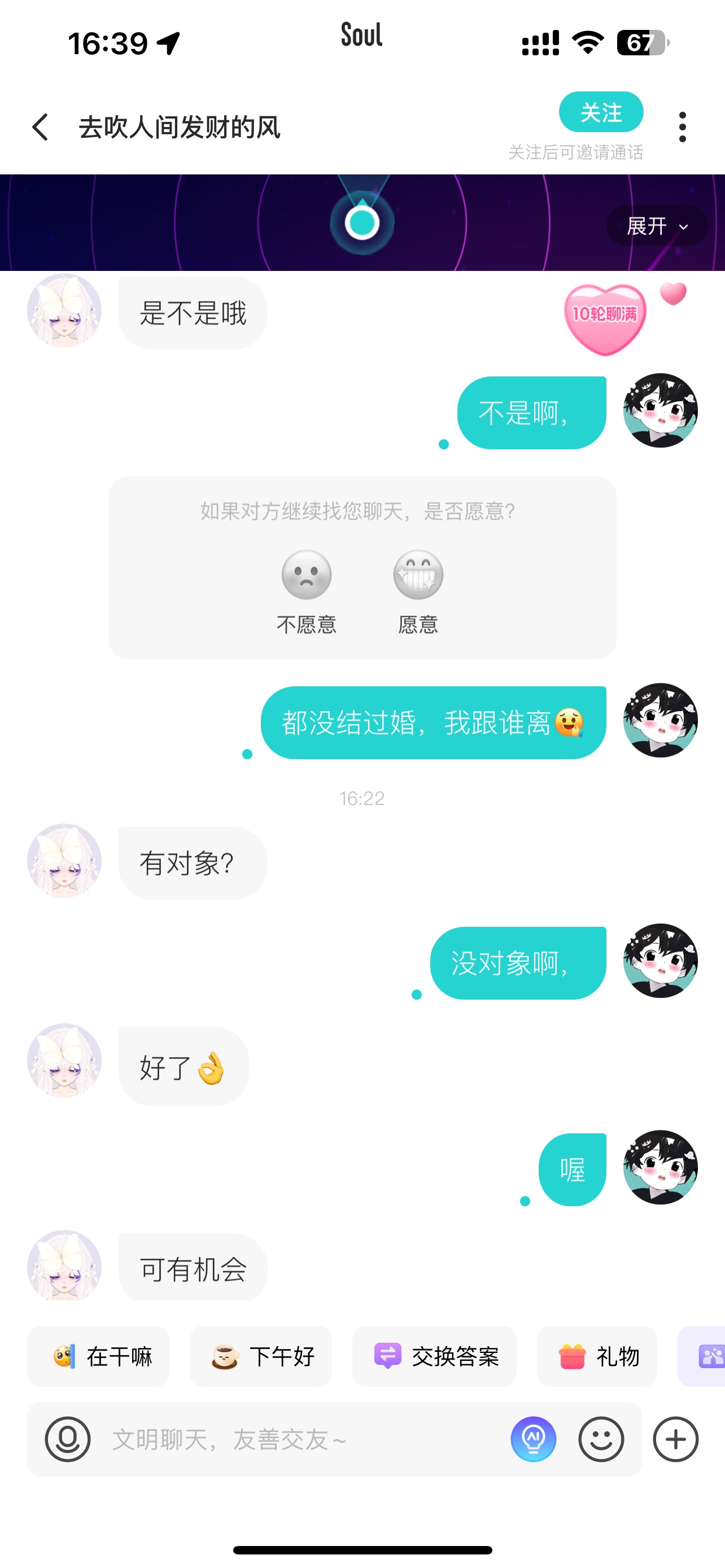Open the 礼物 gift chip
725x1568 pixels.
pos(597,1356)
